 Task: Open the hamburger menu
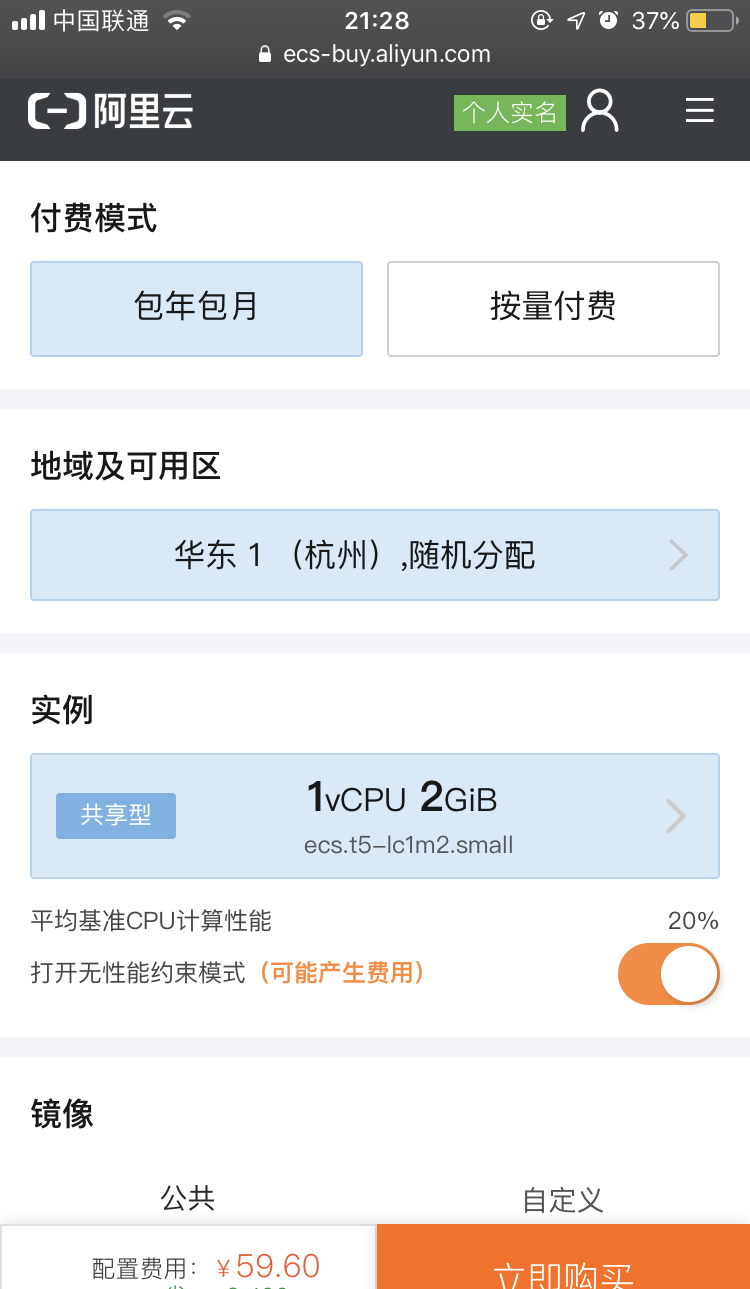700,110
